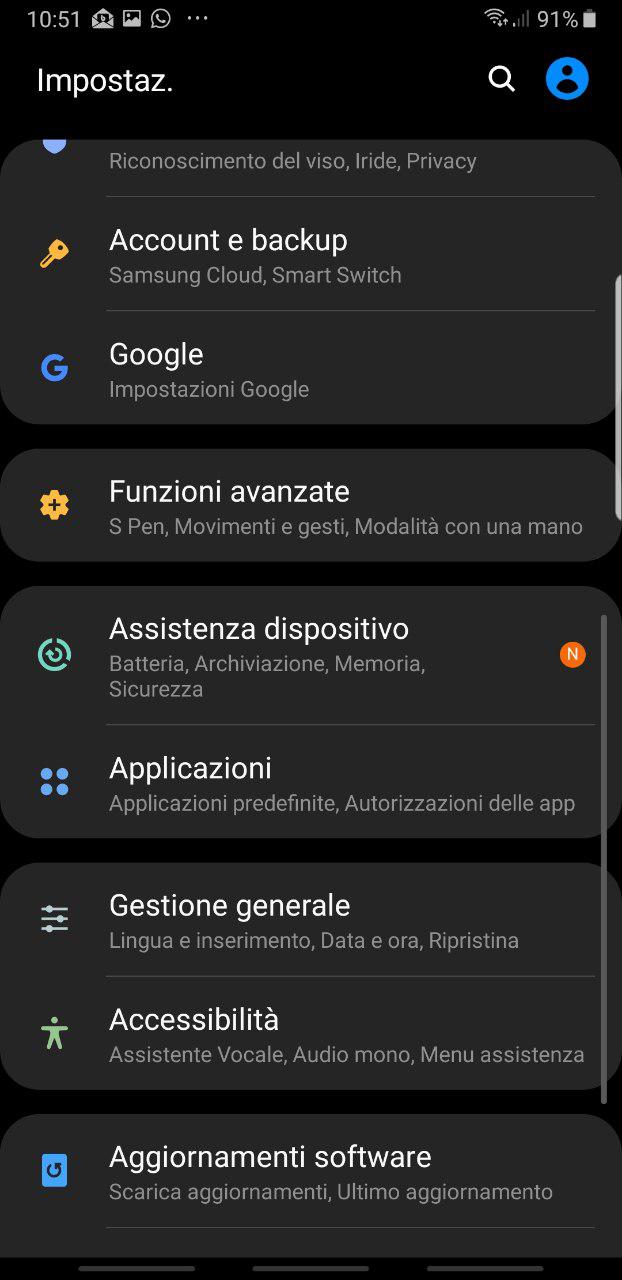
Task: Open the Google settings row
Action: (311, 368)
